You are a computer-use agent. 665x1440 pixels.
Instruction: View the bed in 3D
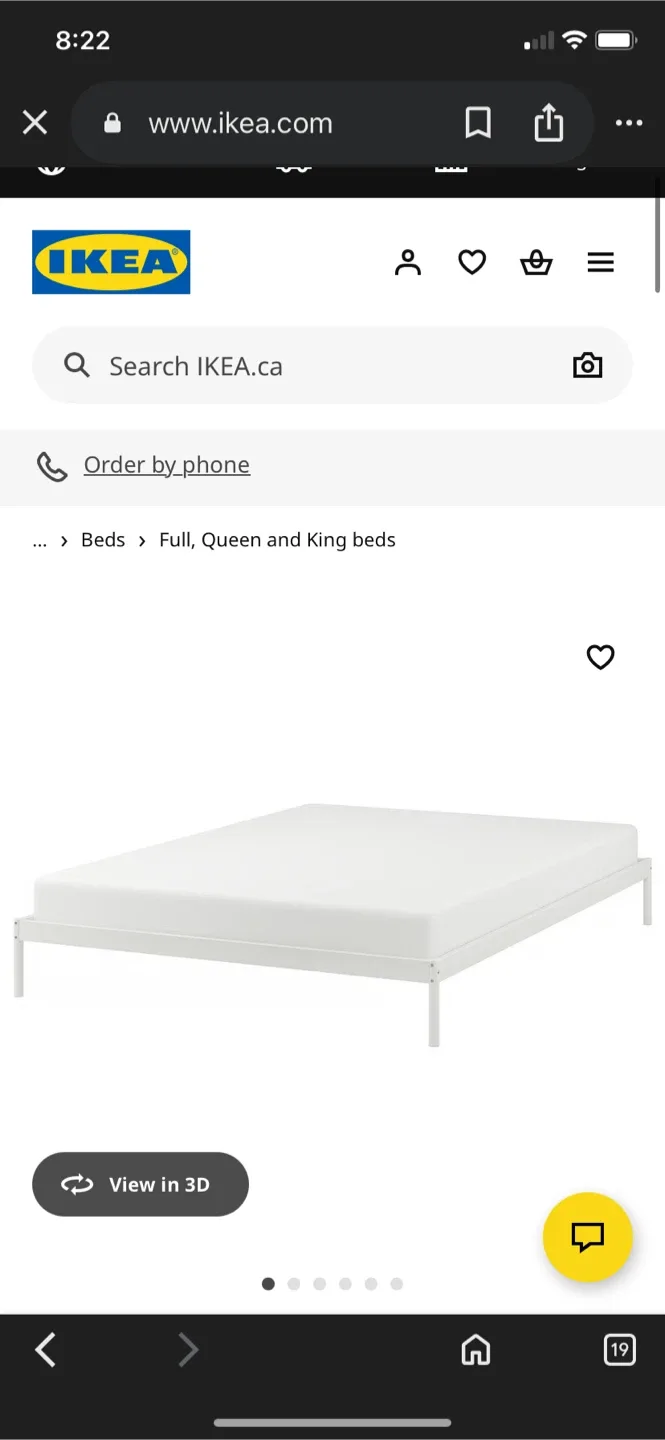point(140,1184)
